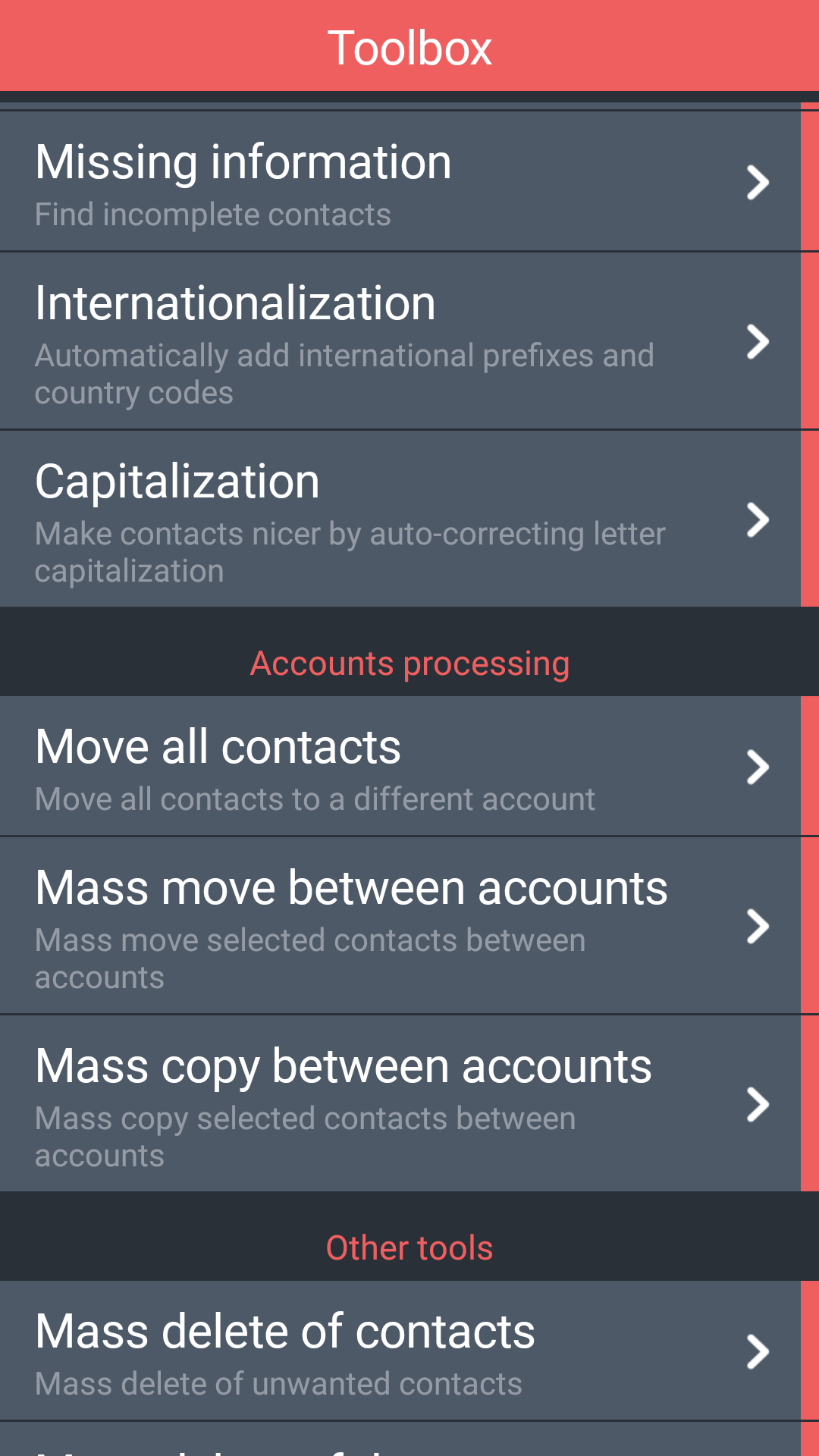Image resolution: width=819 pixels, height=1456 pixels.
Task: Open Mass copy between accounts
Action: (x=400, y=1104)
